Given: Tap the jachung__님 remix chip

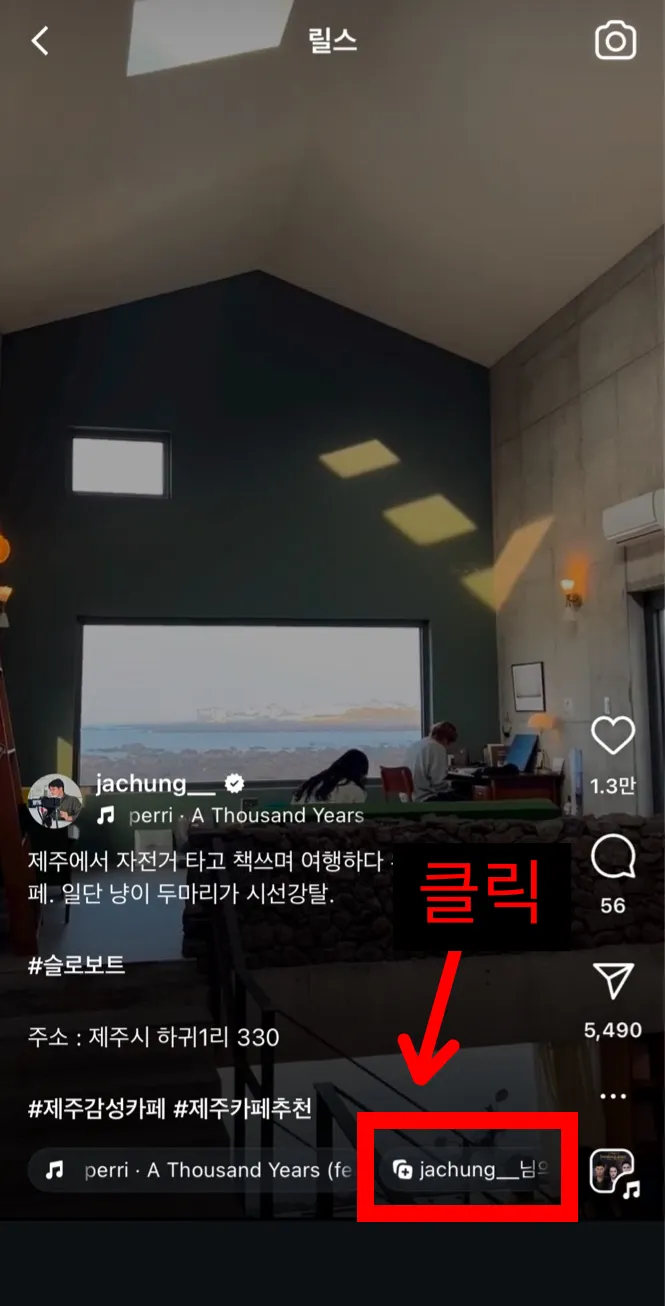Looking at the screenshot, I should coord(470,1170).
